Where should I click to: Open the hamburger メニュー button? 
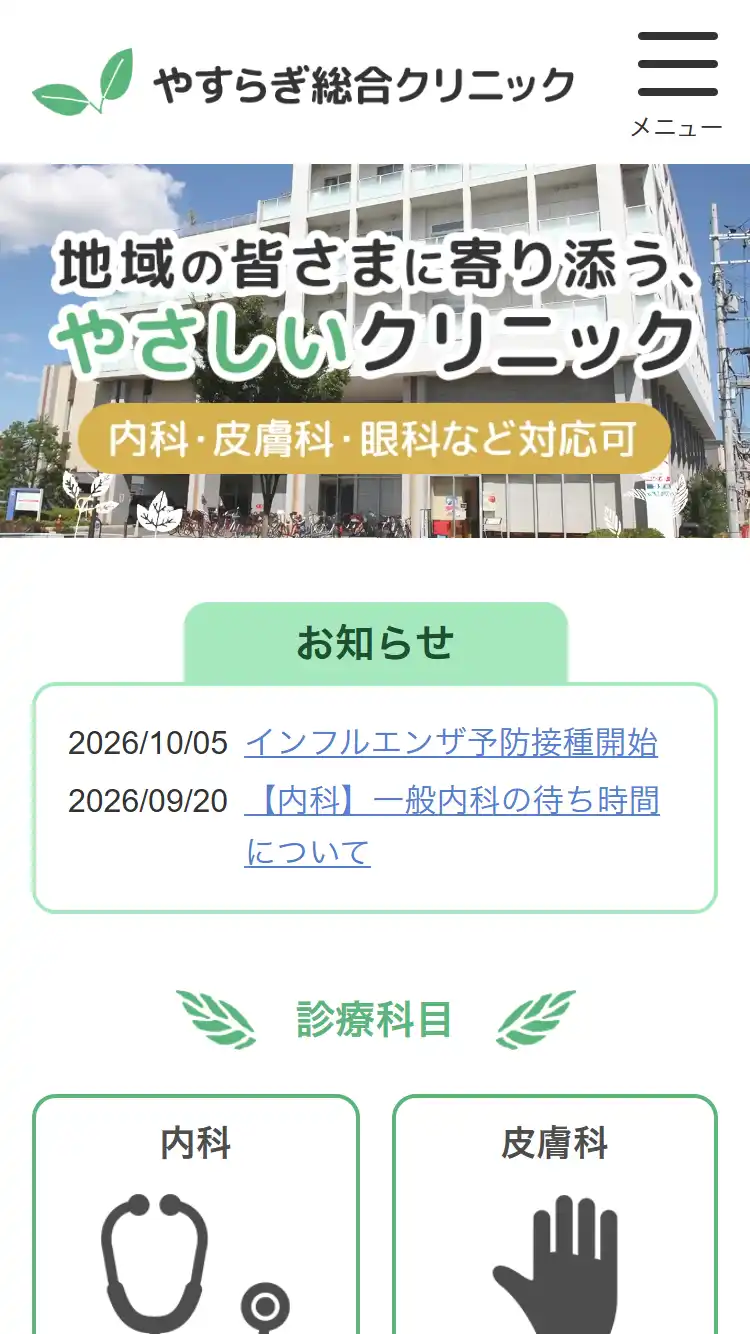677,80
